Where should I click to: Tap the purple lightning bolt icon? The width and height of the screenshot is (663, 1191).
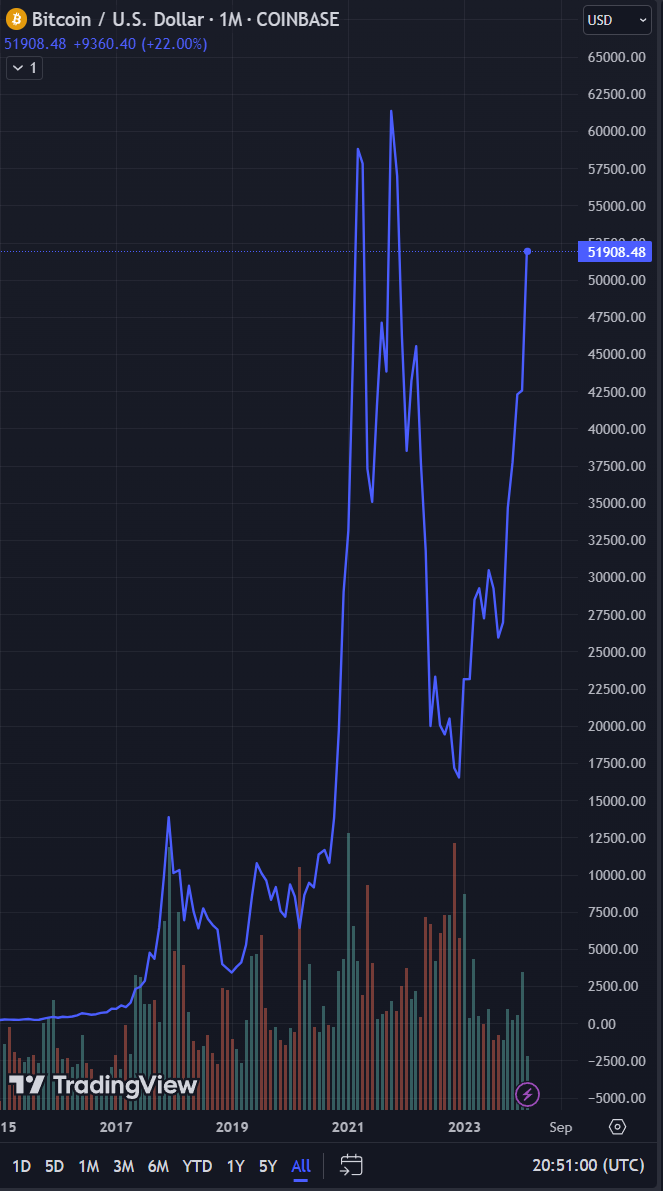pos(527,1094)
